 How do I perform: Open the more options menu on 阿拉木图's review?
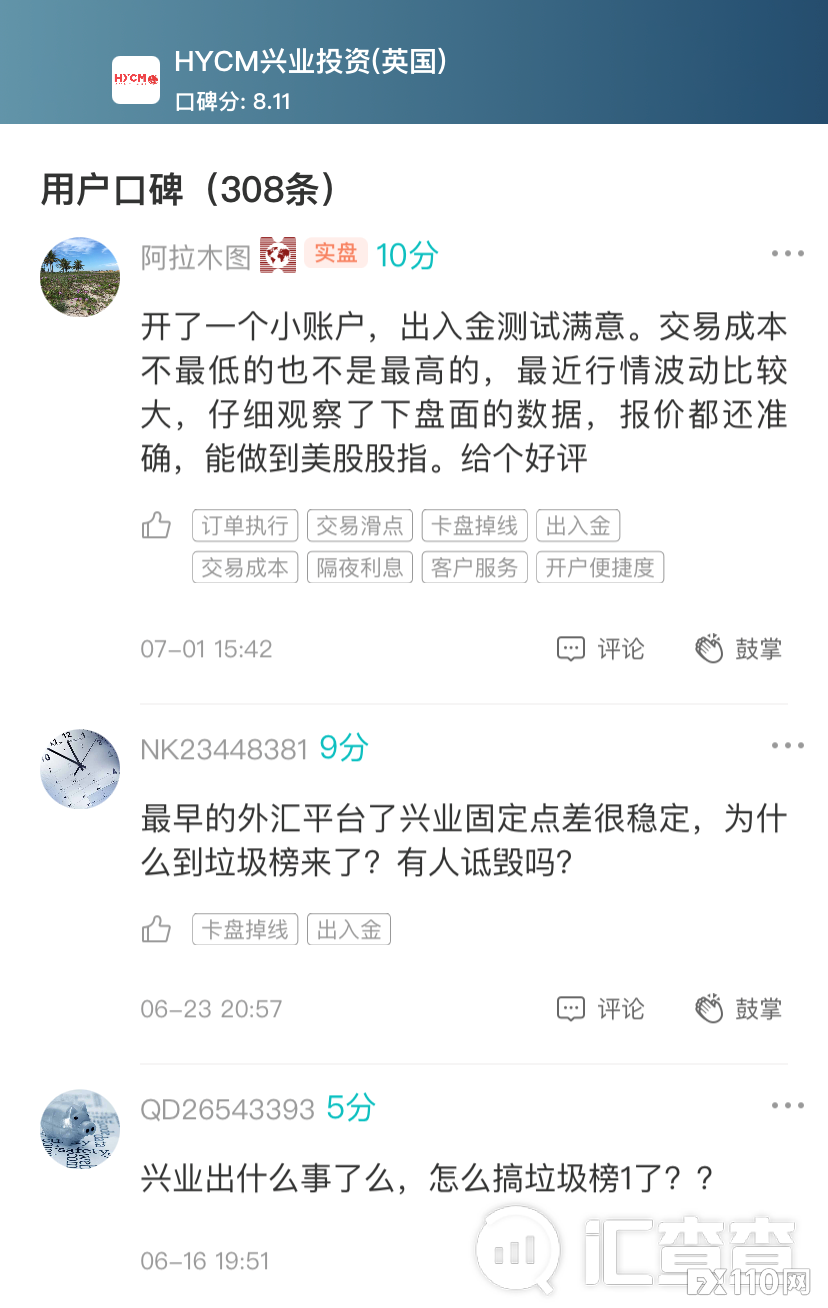point(788,252)
